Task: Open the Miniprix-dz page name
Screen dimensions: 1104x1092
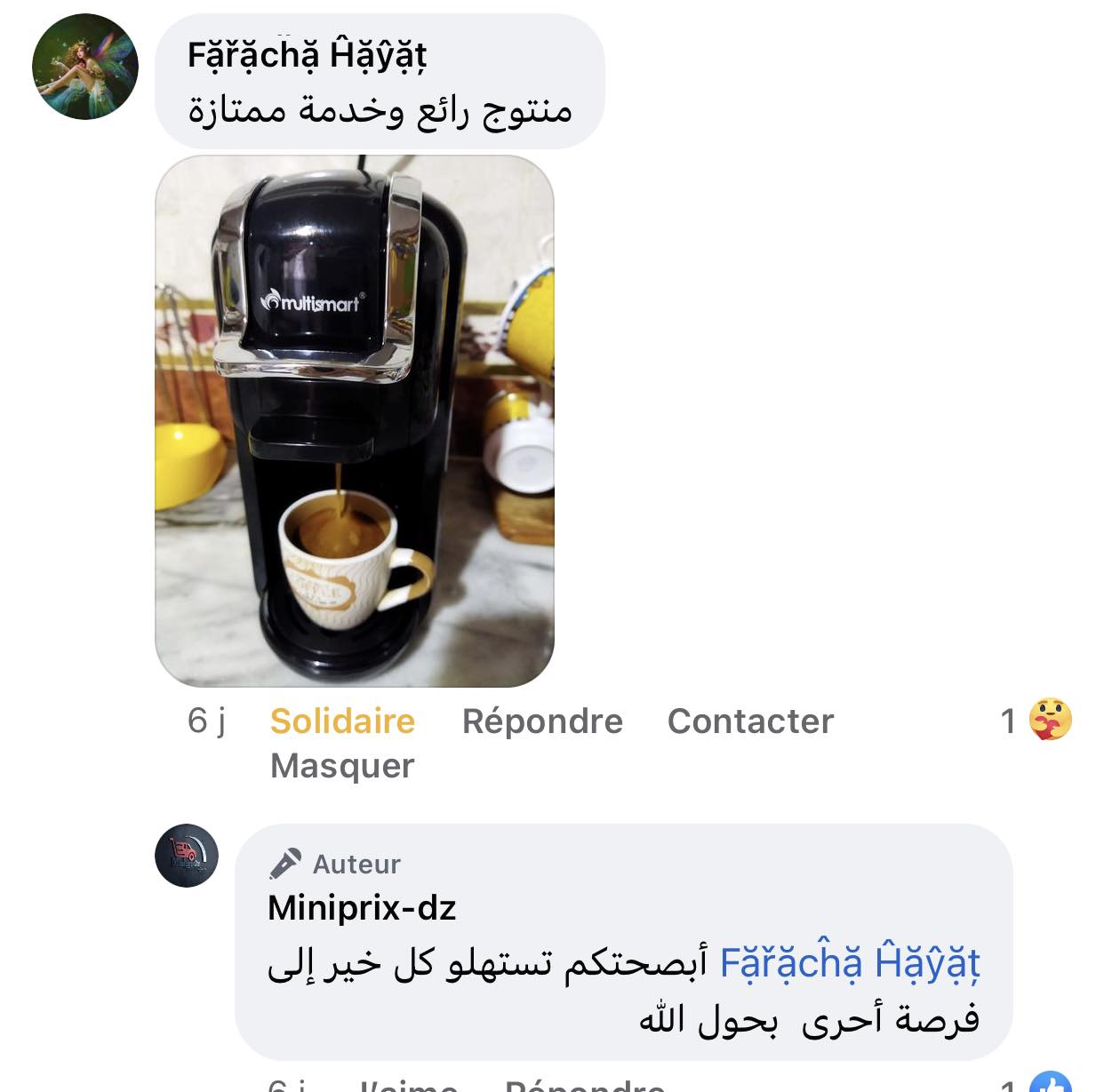Action: pyautogui.click(x=362, y=907)
